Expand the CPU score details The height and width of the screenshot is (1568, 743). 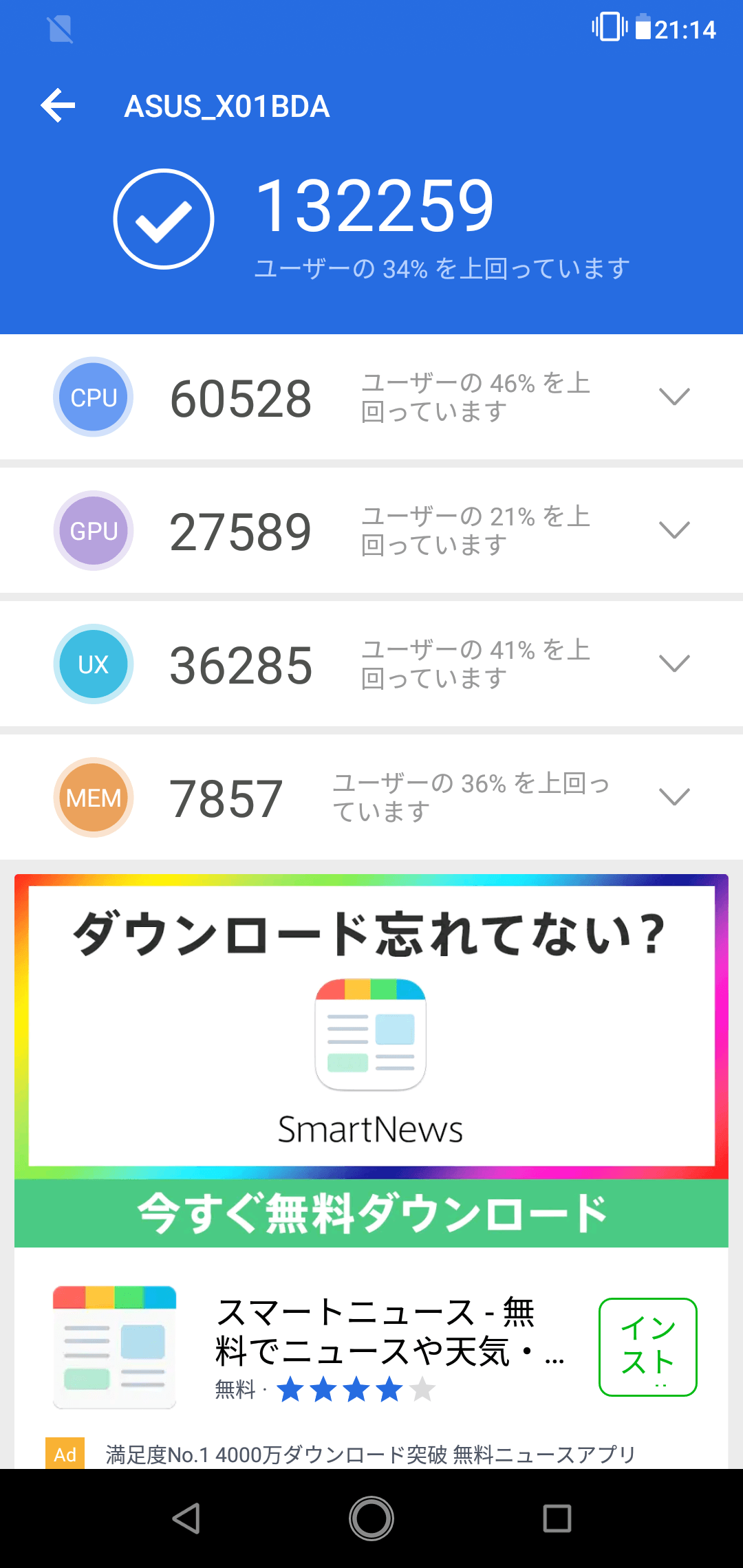[x=674, y=397]
